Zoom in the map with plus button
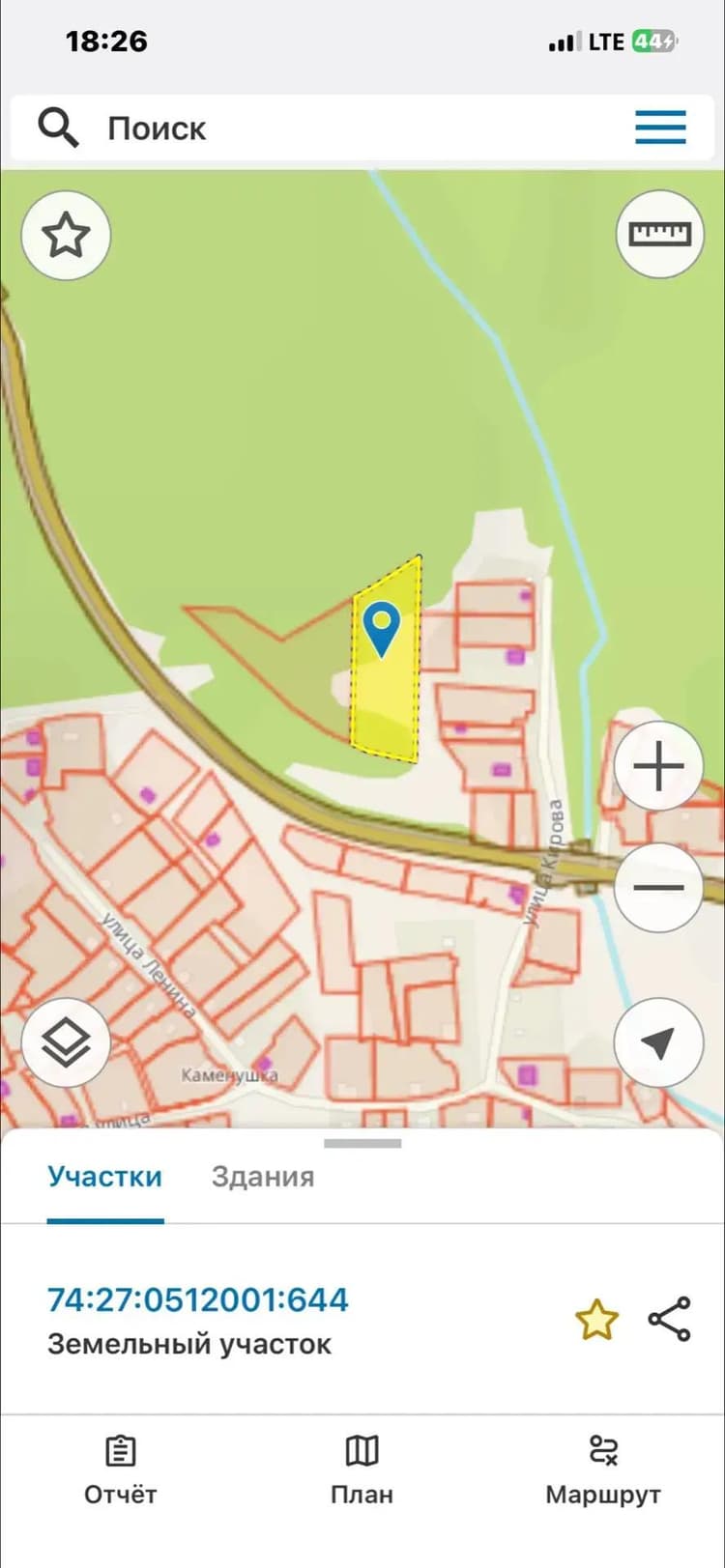 (658, 767)
